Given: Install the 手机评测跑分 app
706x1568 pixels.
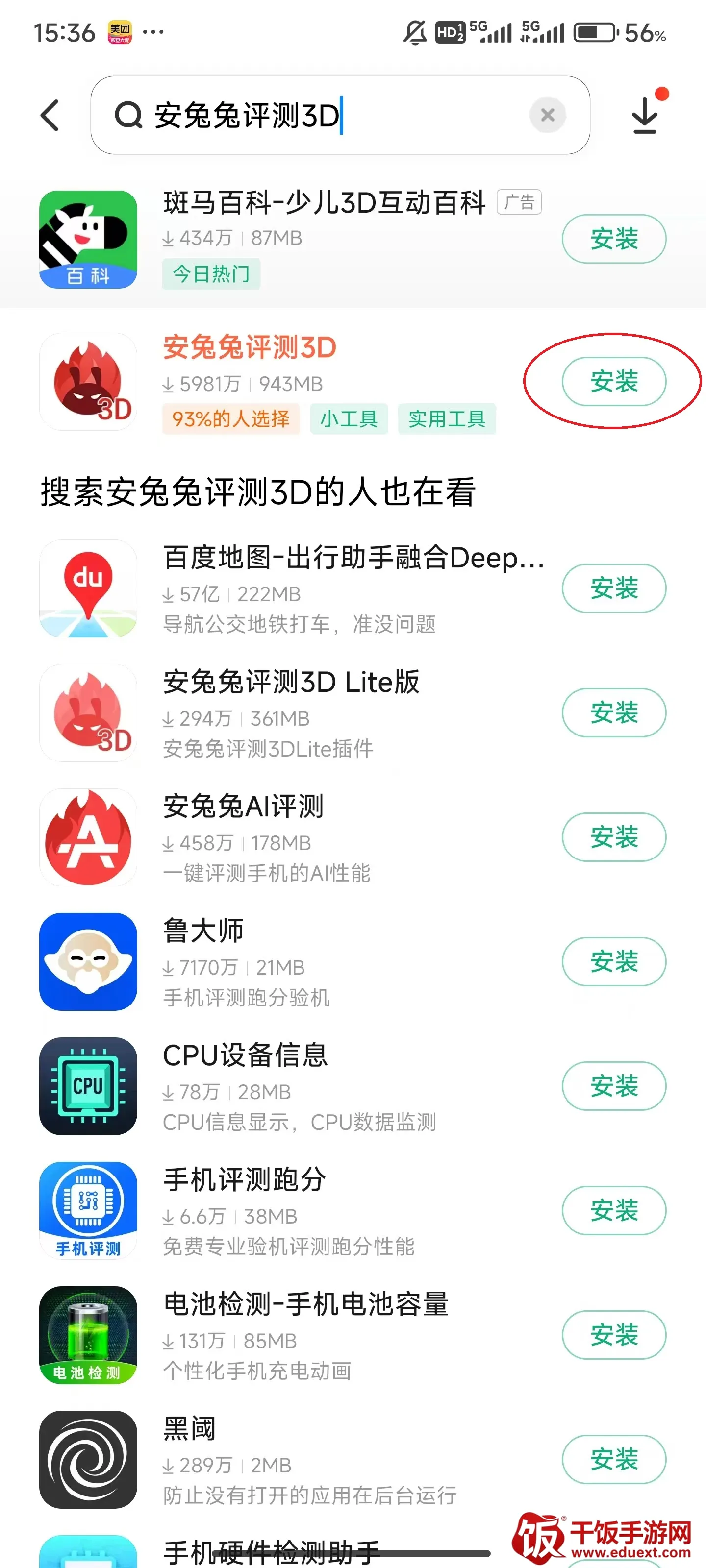Looking at the screenshot, I should pyautogui.click(x=613, y=1211).
